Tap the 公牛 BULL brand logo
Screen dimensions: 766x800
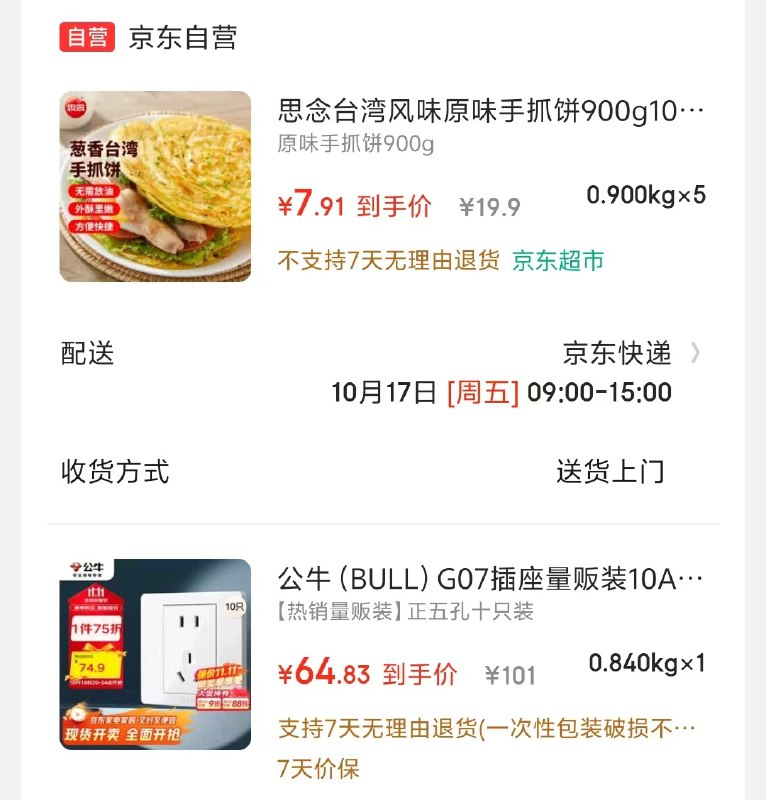pyautogui.click(x=87, y=567)
